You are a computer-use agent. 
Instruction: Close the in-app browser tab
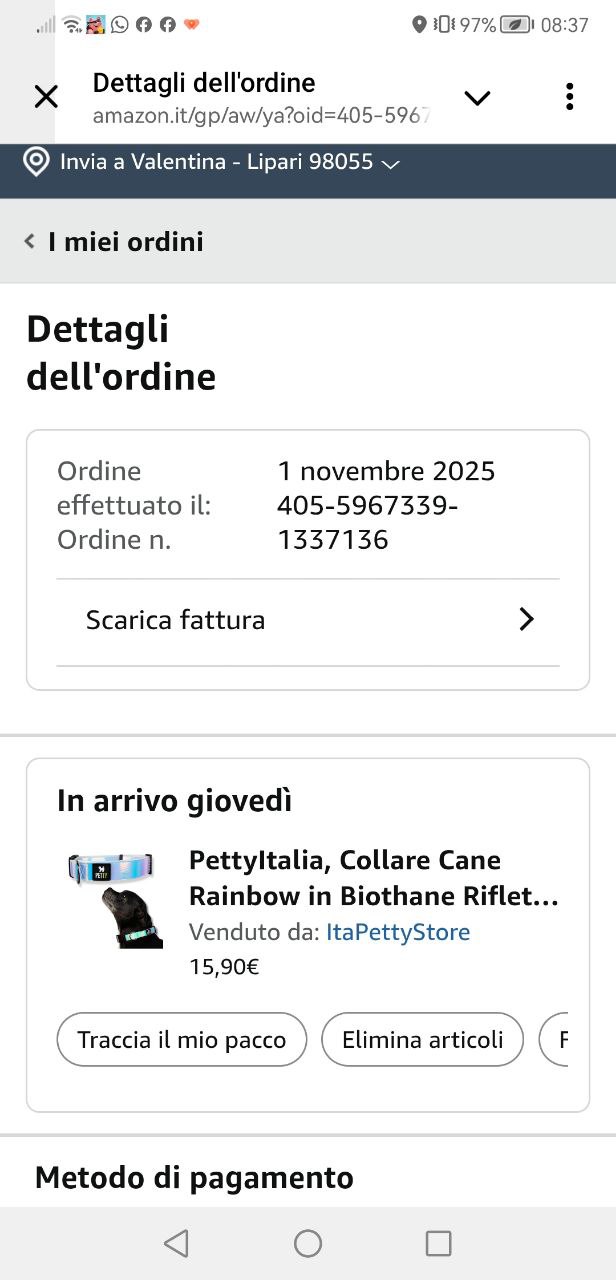pos(46,97)
